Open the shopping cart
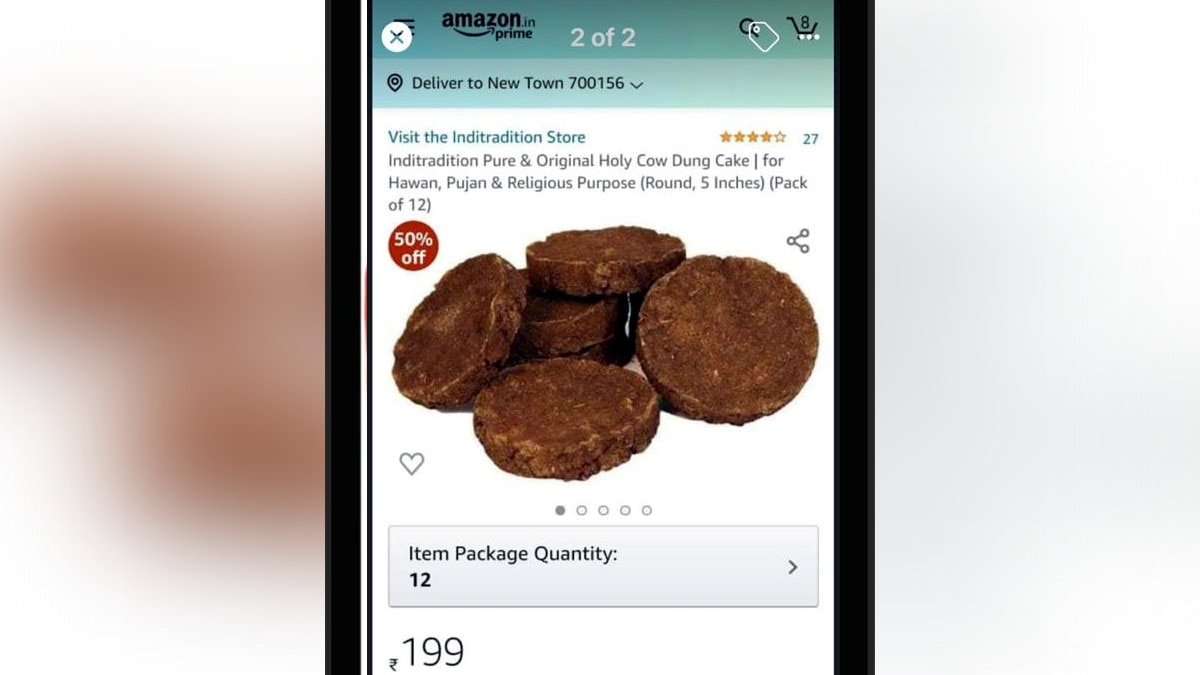This screenshot has height=675, width=1200. [x=803, y=28]
